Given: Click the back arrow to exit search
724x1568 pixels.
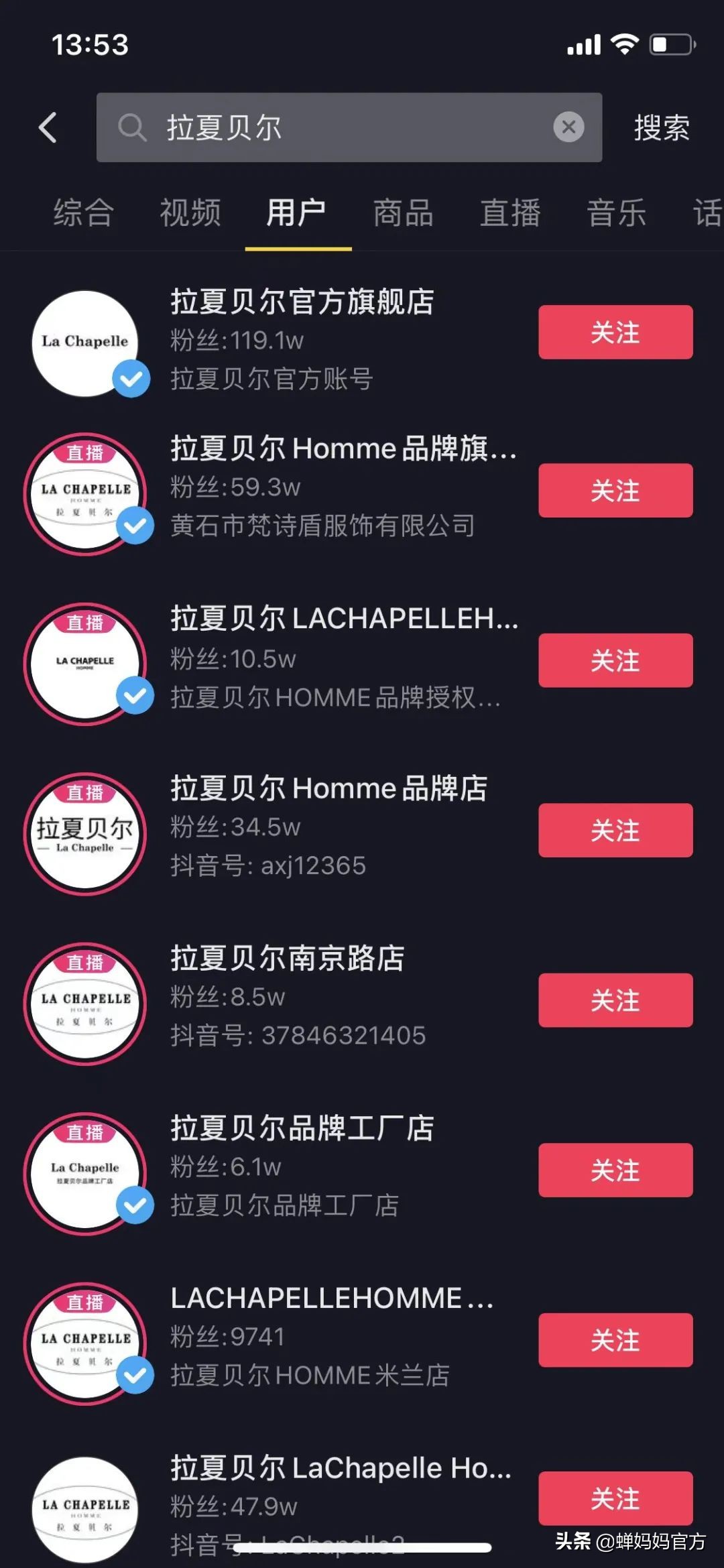Looking at the screenshot, I should (x=48, y=127).
